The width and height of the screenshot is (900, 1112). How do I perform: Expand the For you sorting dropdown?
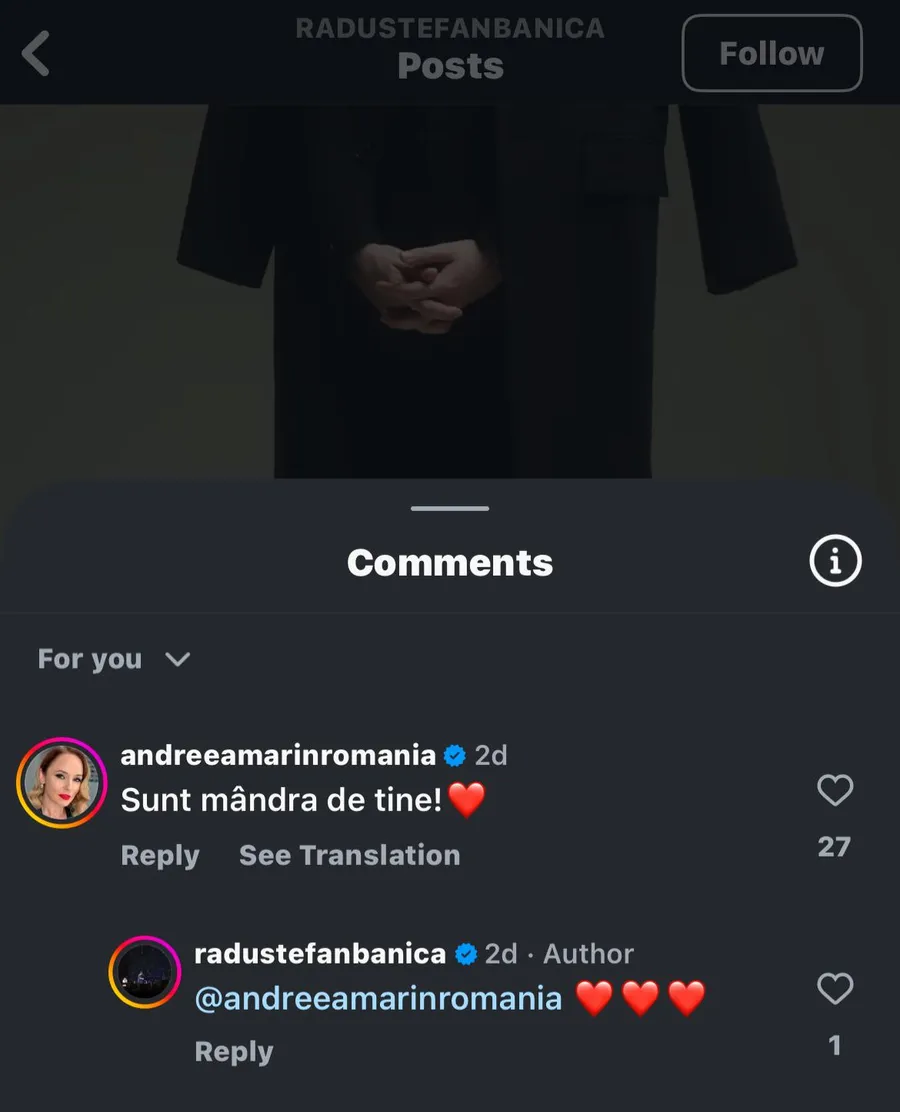[x=113, y=659]
